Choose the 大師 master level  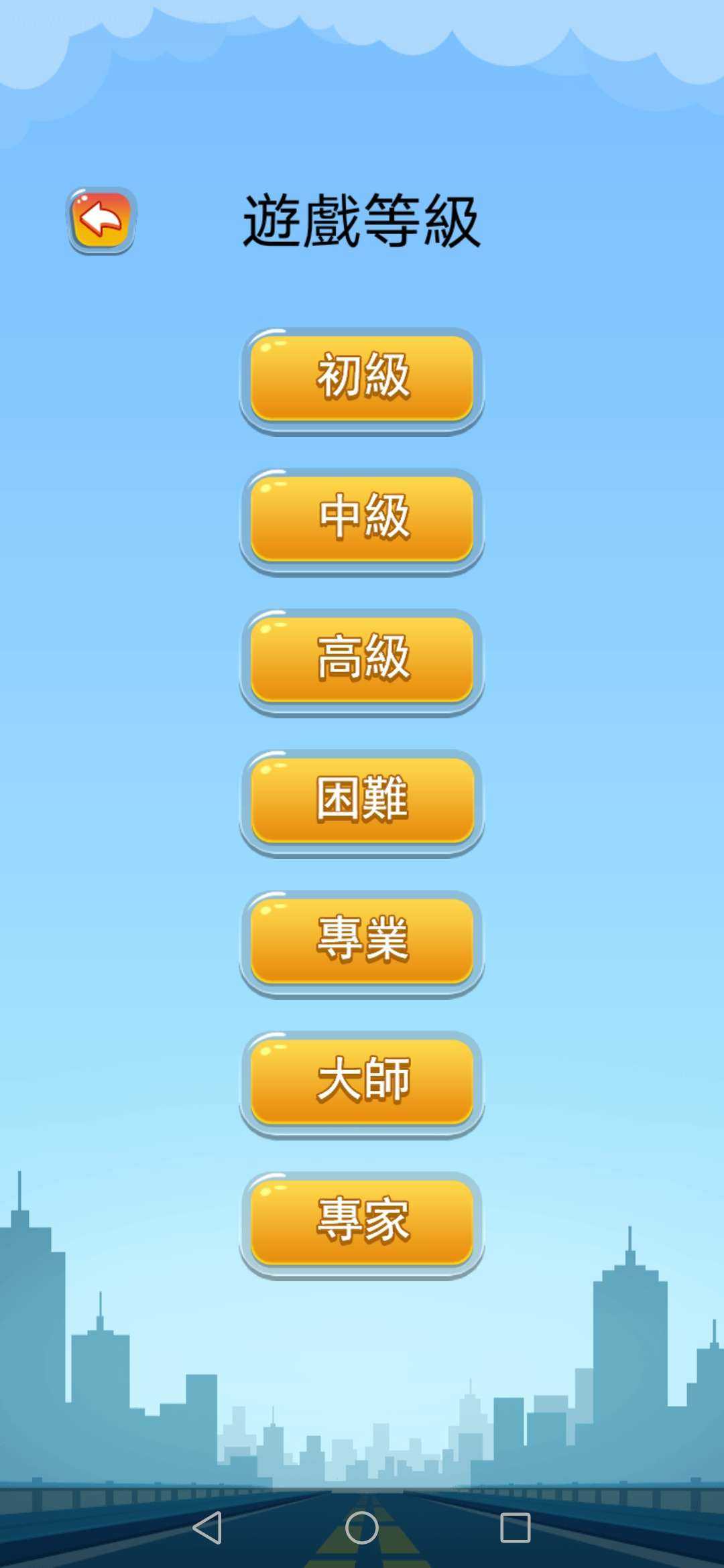(362, 1082)
